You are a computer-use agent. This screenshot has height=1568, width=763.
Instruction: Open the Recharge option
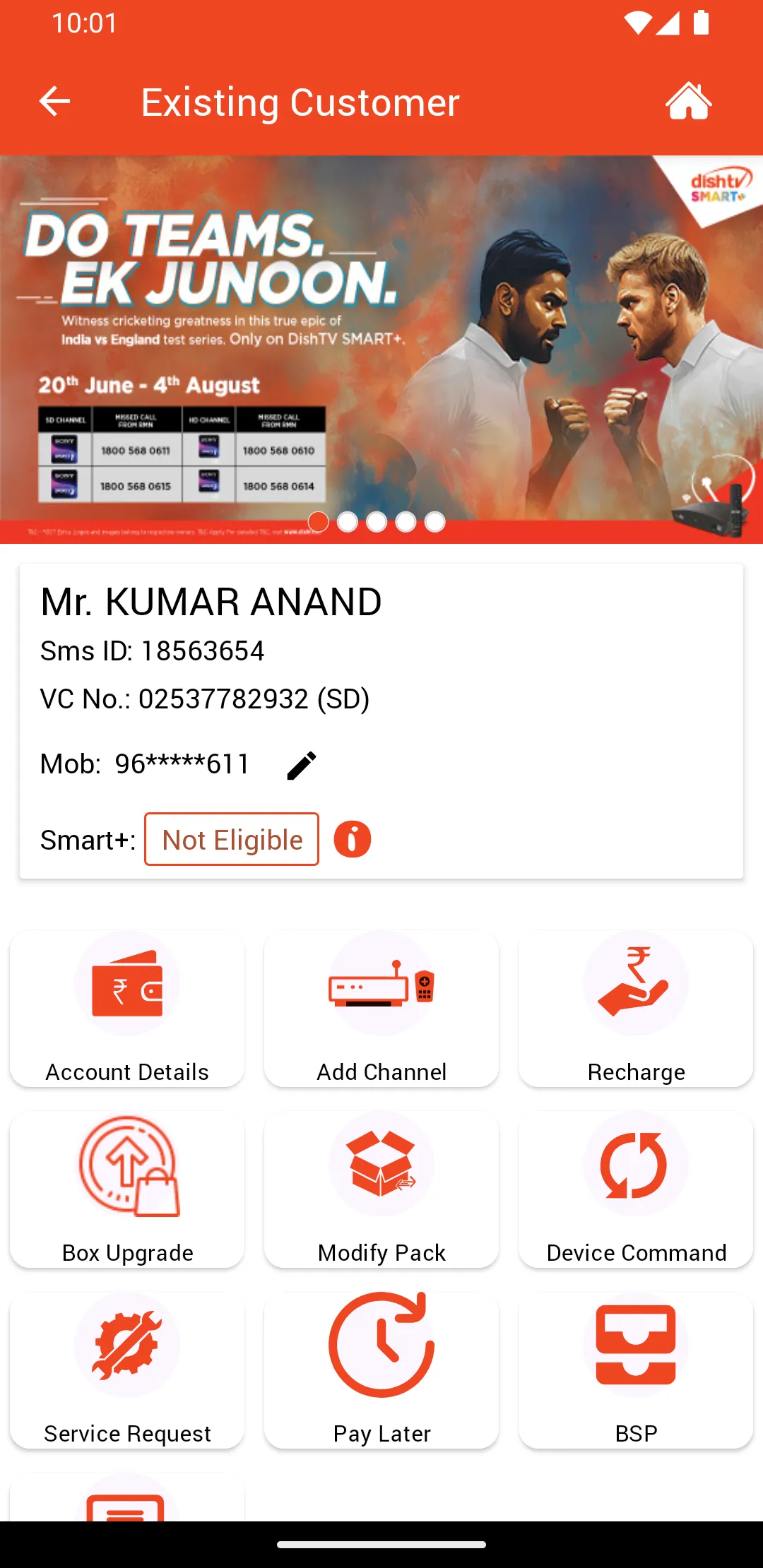tap(636, 1009)
